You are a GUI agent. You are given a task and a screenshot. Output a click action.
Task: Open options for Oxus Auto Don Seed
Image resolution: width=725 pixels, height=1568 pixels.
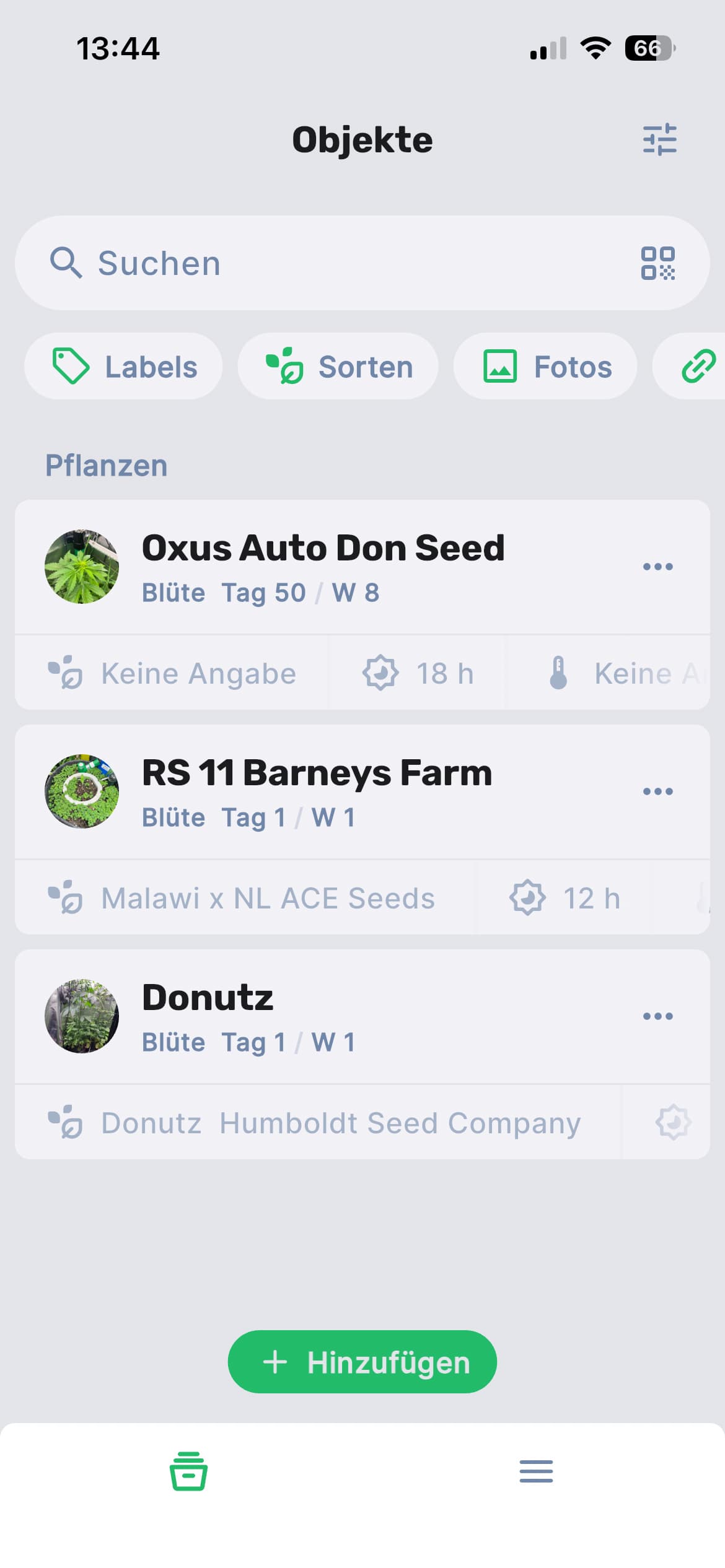click(x=657, y=567)
